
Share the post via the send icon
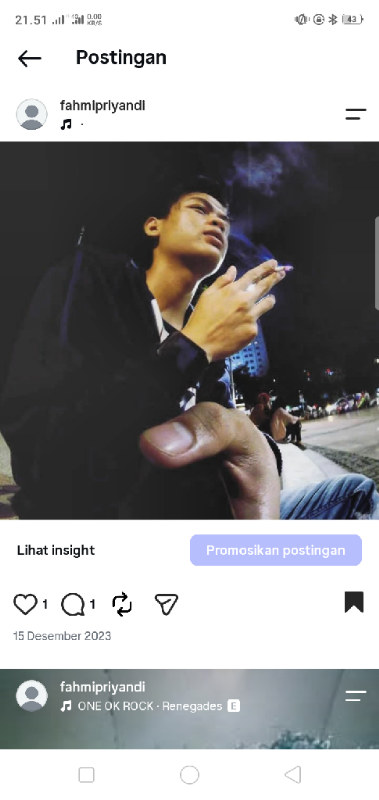click(x=166, y=605)
